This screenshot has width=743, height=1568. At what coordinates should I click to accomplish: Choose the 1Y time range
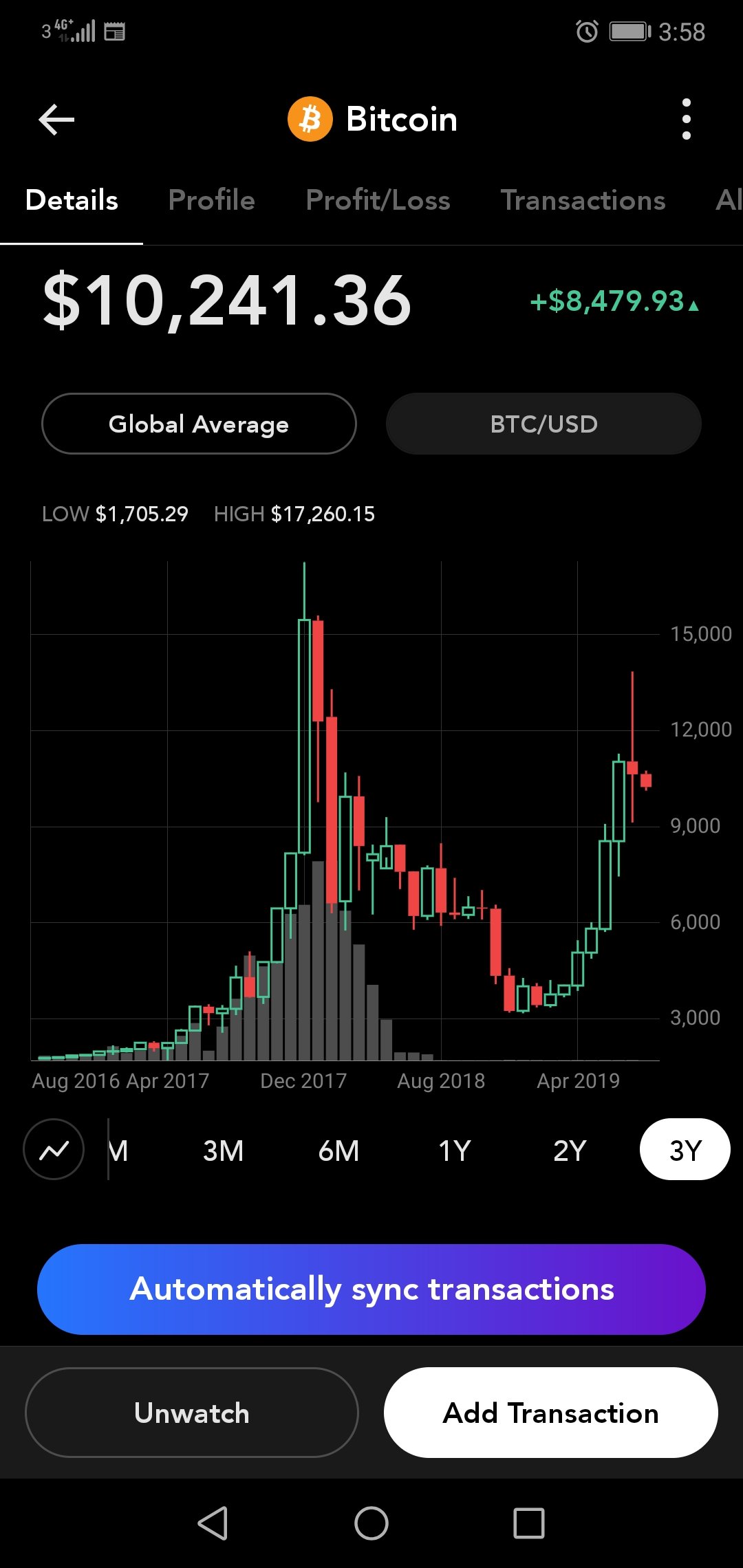click(454, 1151)
